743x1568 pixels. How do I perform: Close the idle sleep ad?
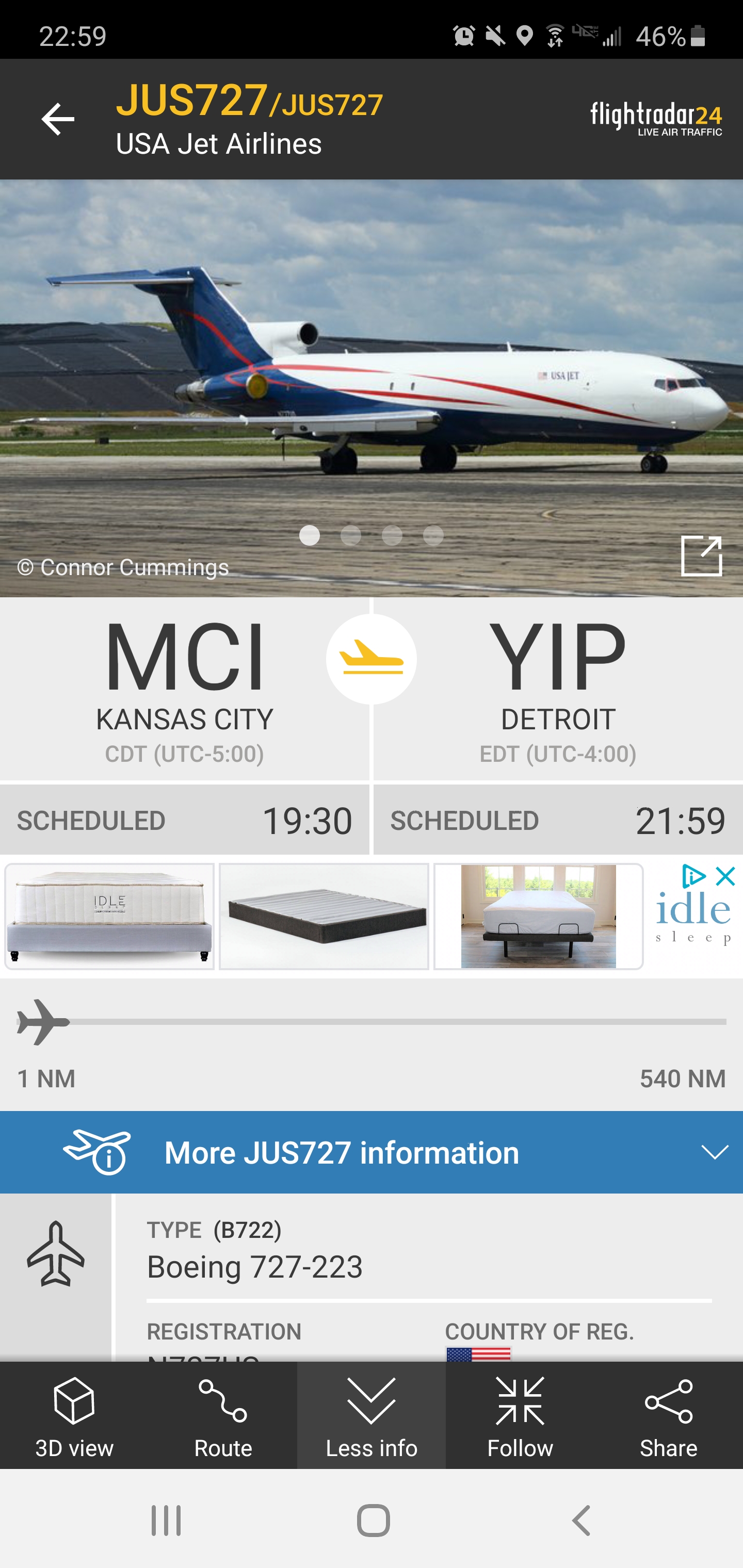pyautogui.click(x=725, y=876)
